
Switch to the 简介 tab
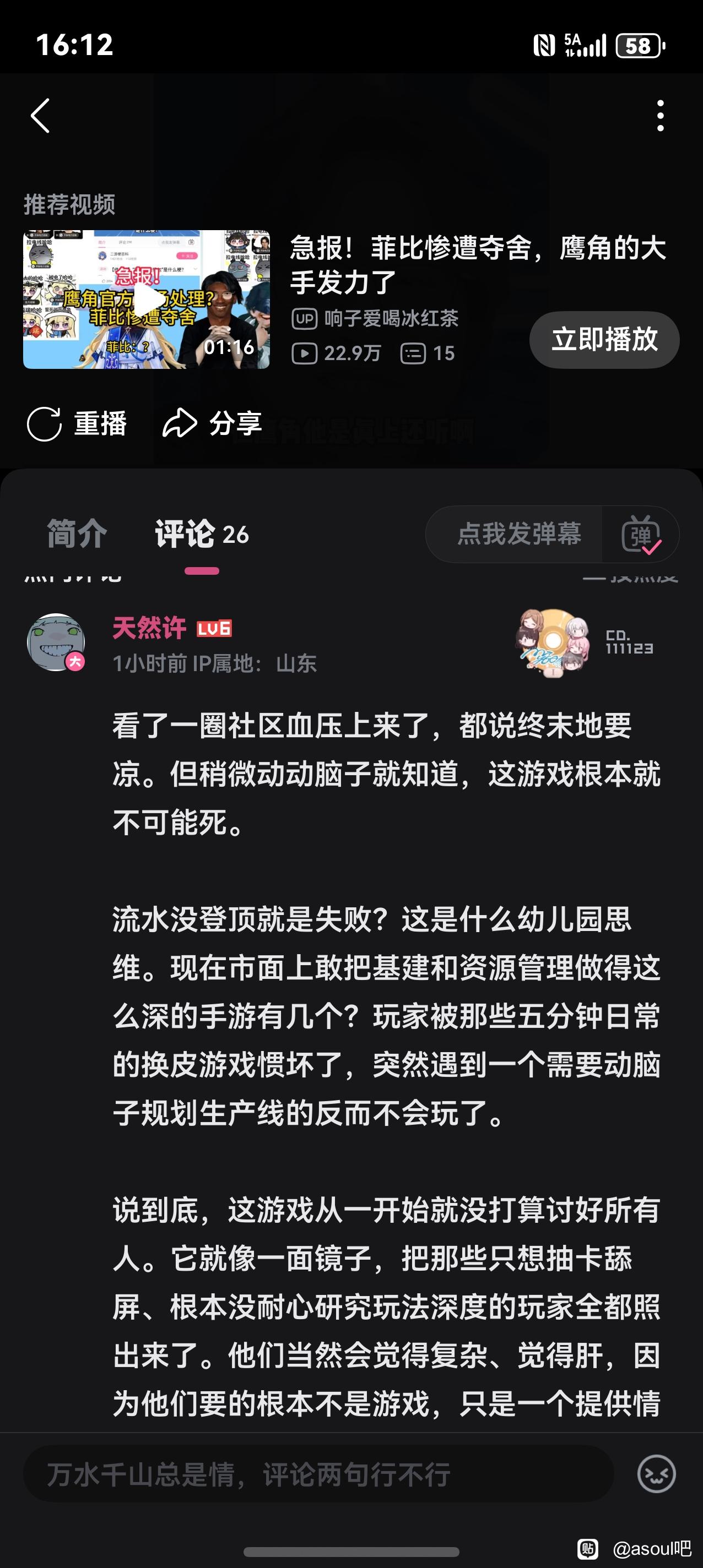[x=77, y=535]
